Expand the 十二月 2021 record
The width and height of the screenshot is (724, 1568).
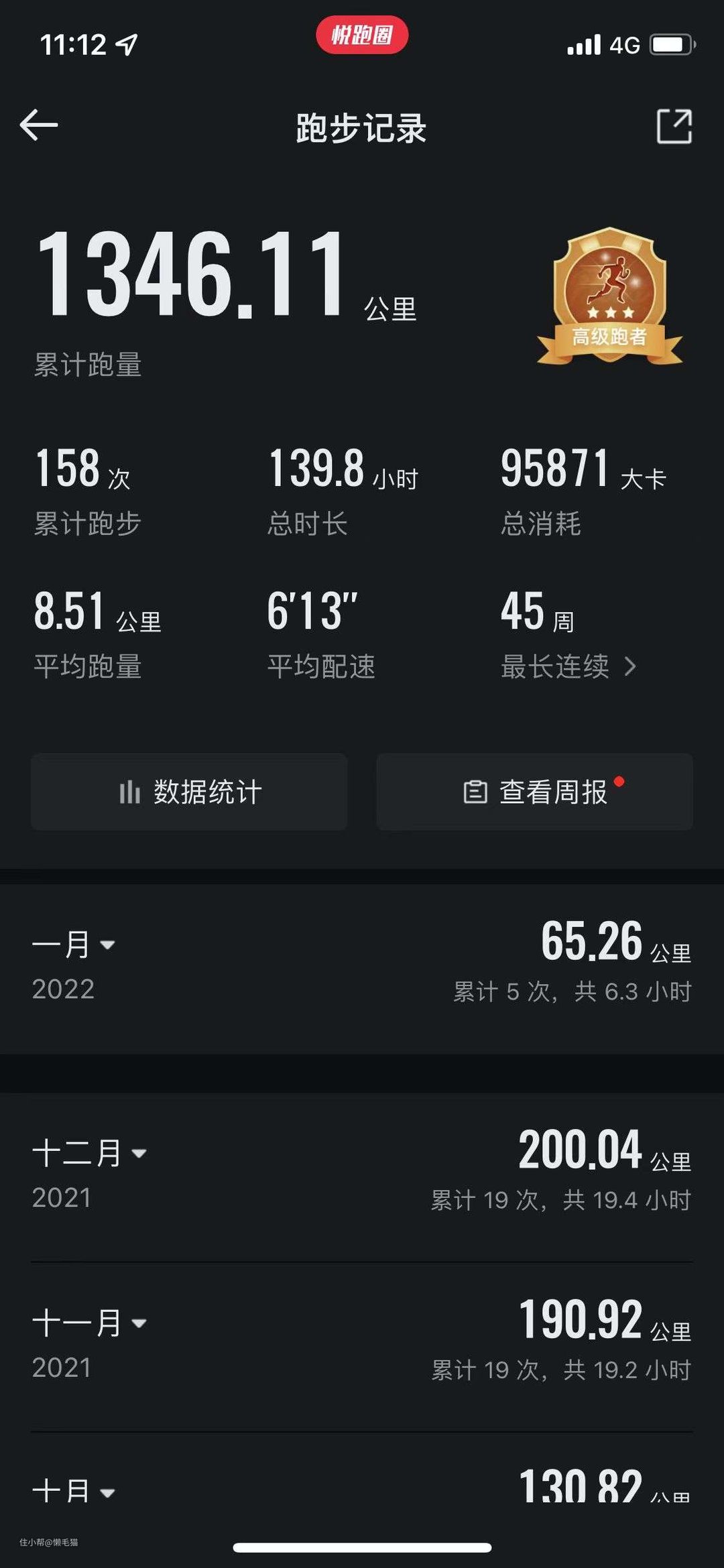pos(90,1153)
